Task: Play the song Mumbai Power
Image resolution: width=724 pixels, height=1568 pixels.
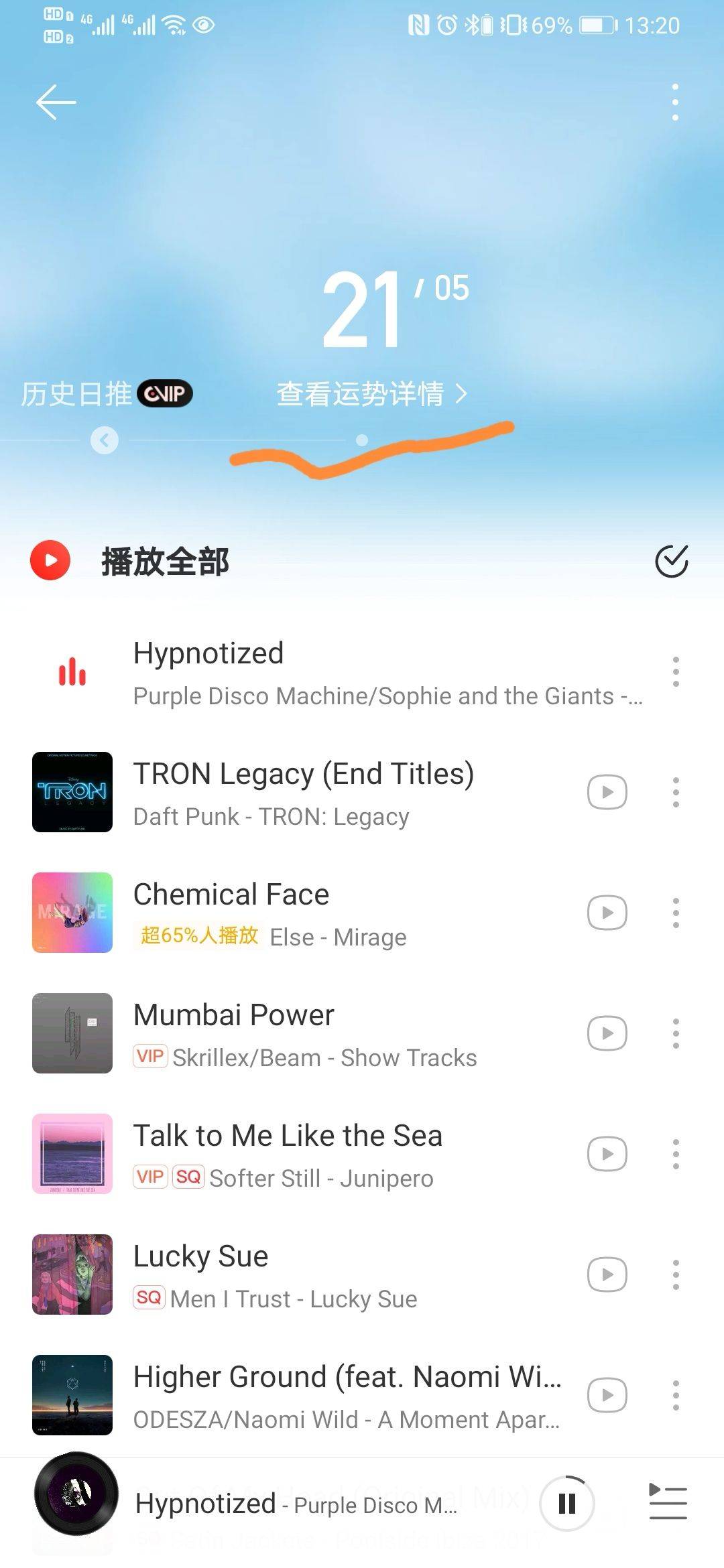Action: 233,1015
